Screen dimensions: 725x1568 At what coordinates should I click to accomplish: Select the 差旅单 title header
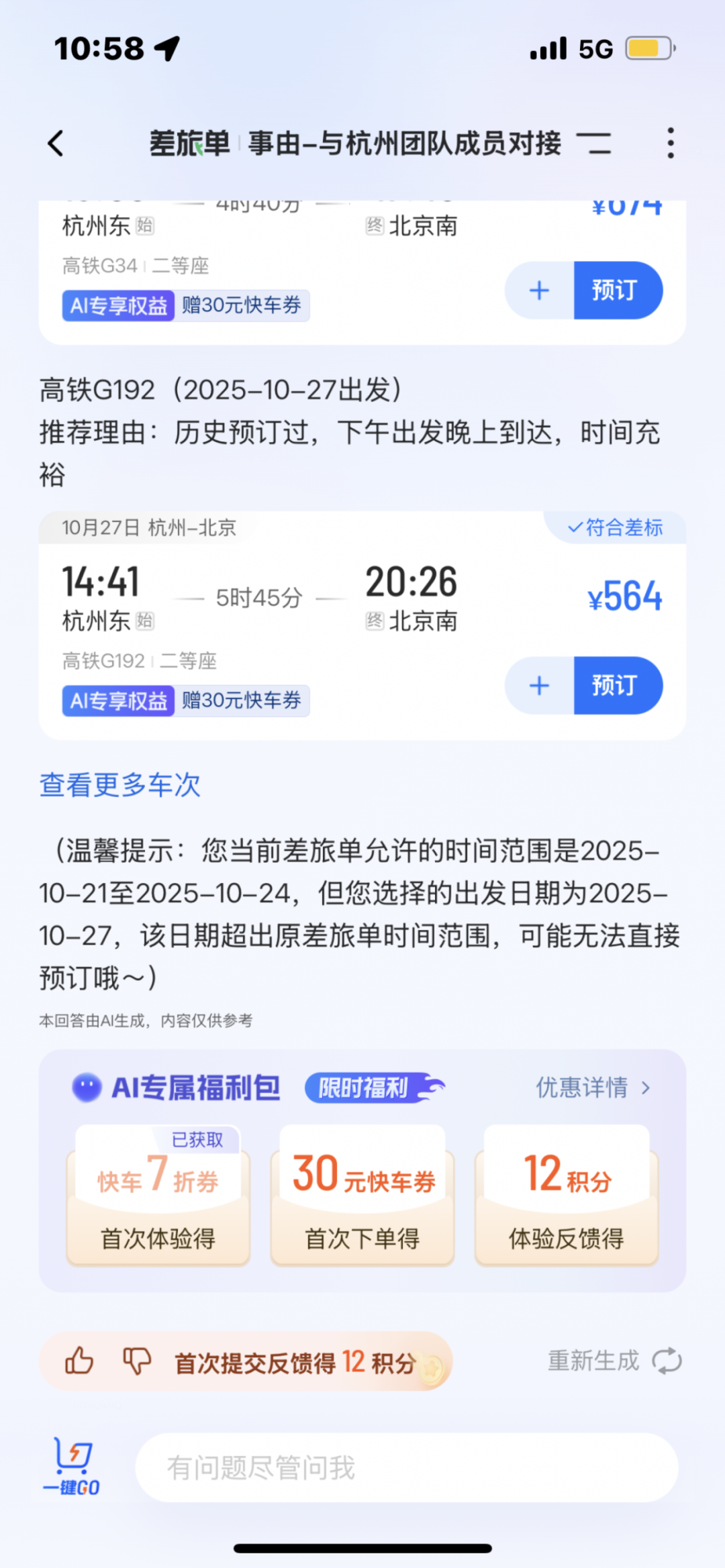click(189, 143)
